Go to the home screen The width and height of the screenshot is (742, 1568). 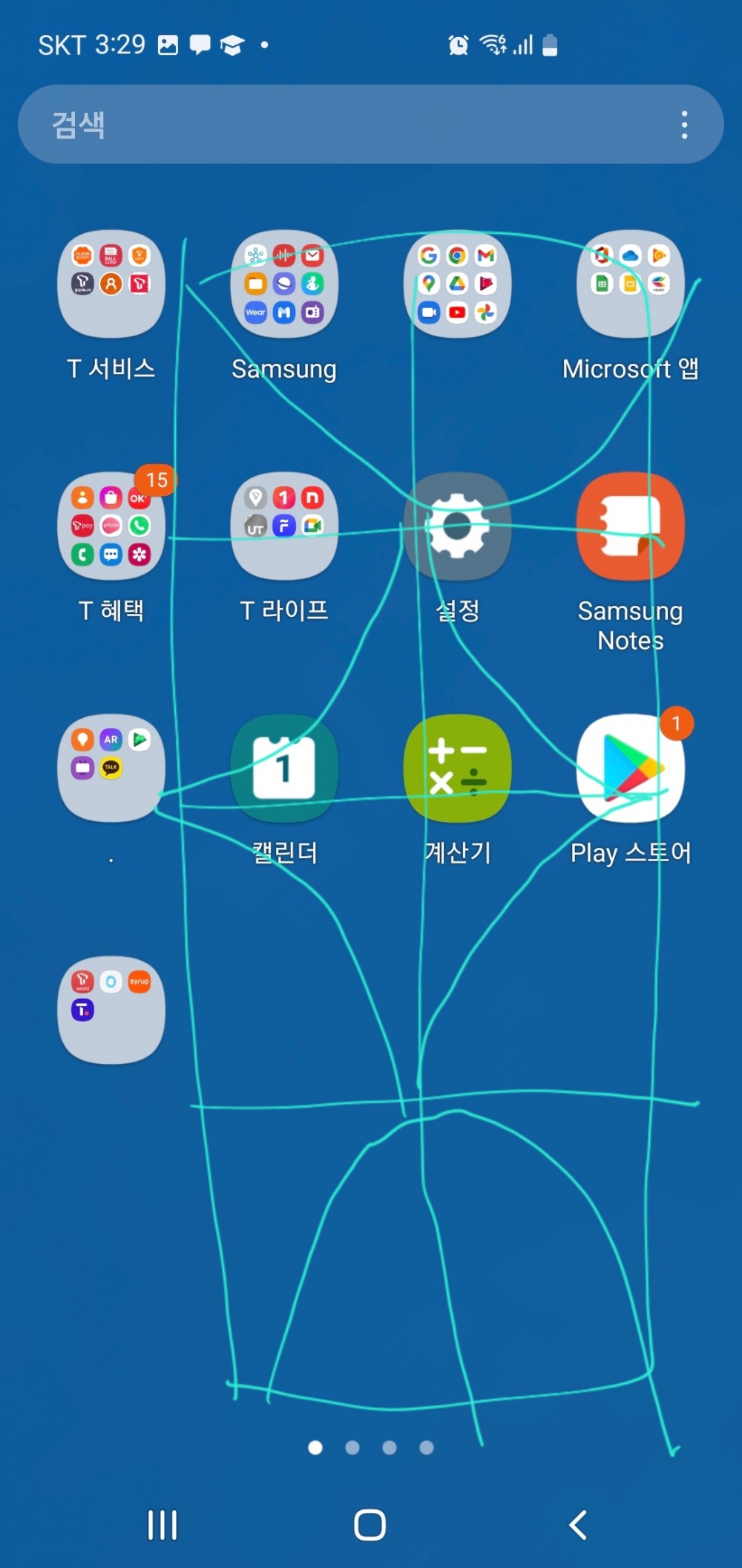pos(370,1525)
